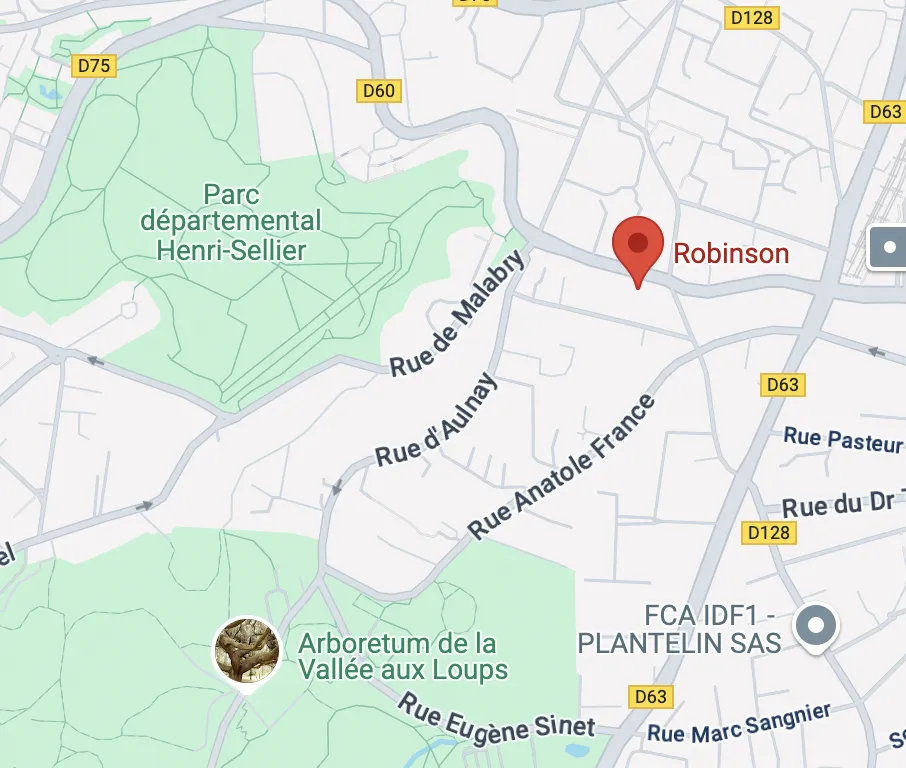Viewport: 906px width, 768px height.
Task: Open Arboretum de la Vallée aux Loups marker
Action: pyautogui.click(x=247, y=650)
